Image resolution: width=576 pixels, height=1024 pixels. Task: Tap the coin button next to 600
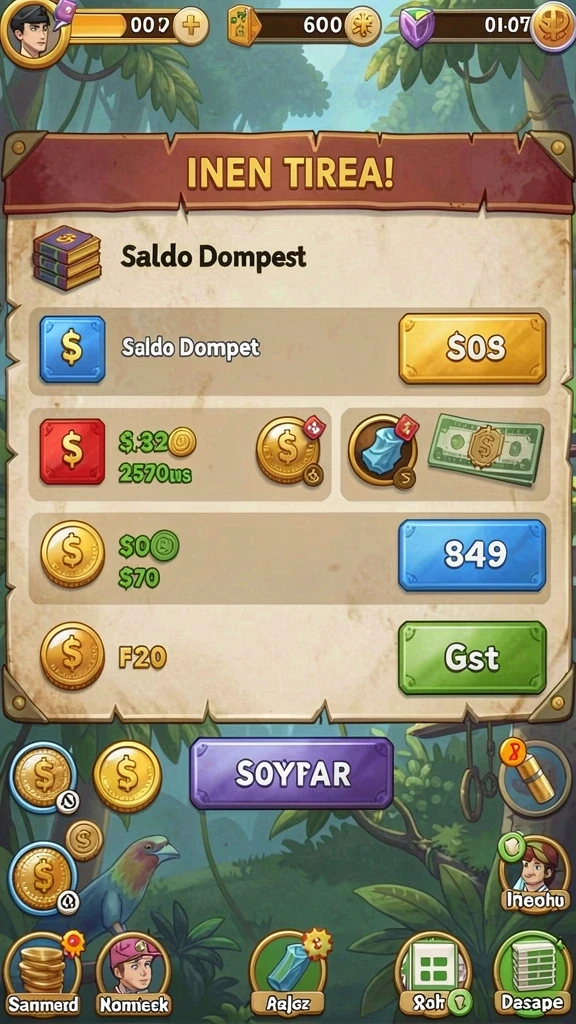point(362,27)
